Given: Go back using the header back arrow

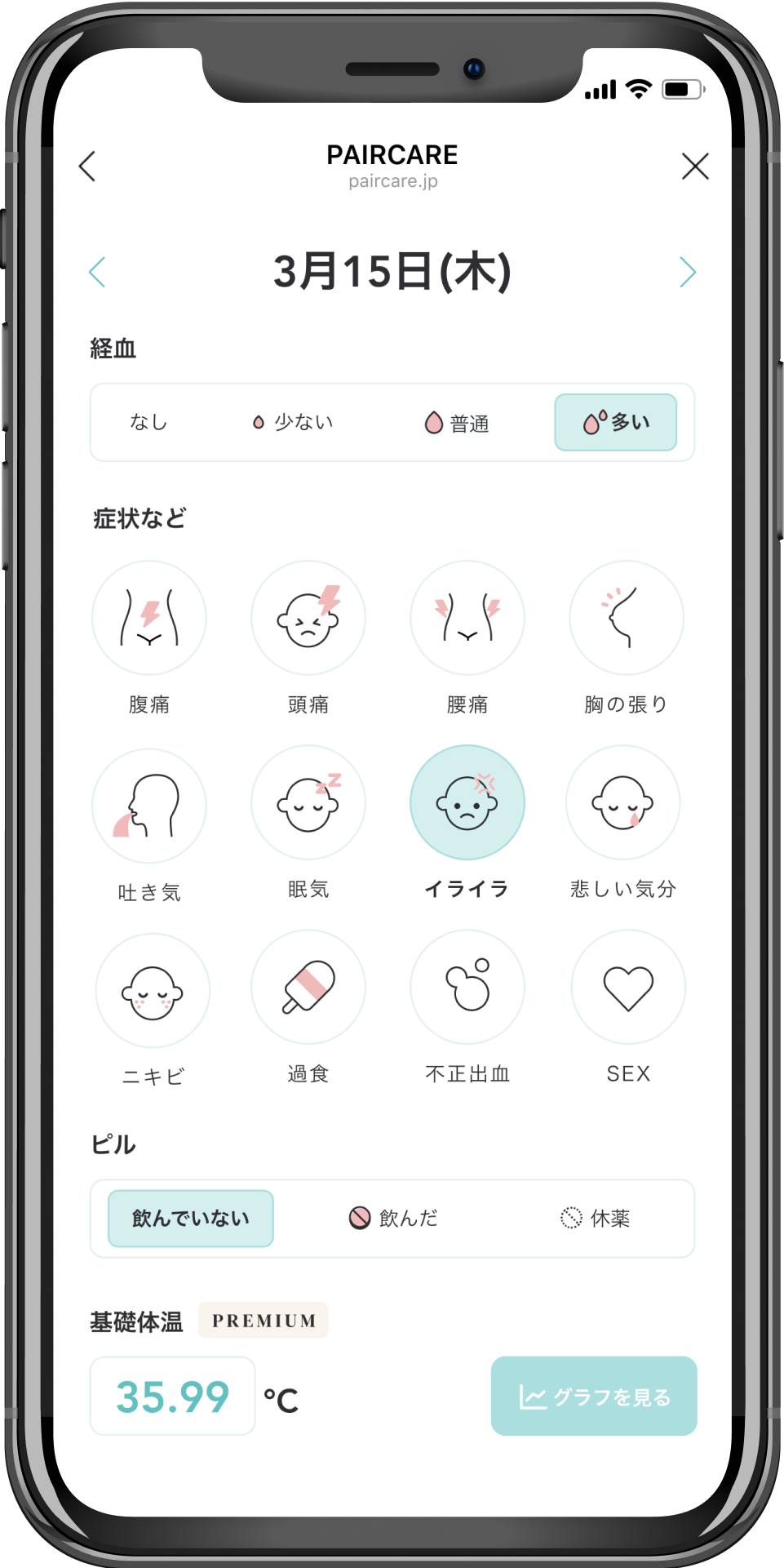Looking at the screenshot, I should tap(87, 166).
